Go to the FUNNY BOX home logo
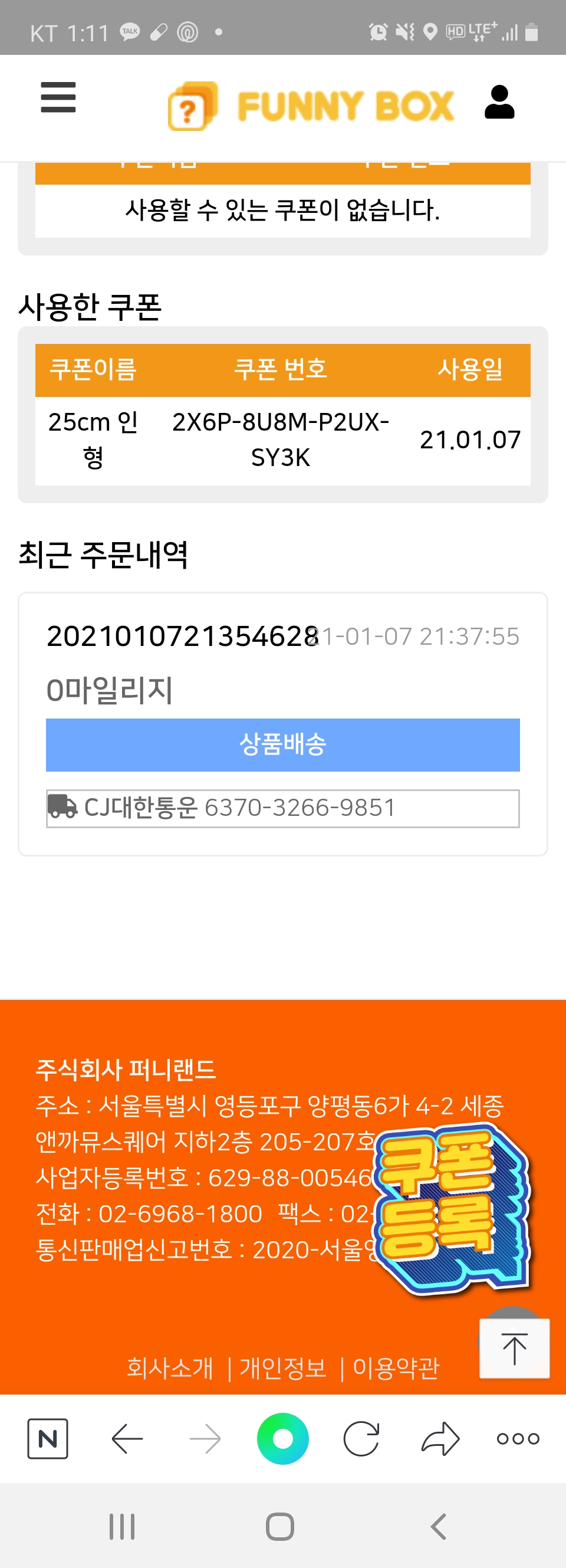Image resolution: width=566 pixels, height=1568 pixels. pyautogui.click(x=311, y=106)
